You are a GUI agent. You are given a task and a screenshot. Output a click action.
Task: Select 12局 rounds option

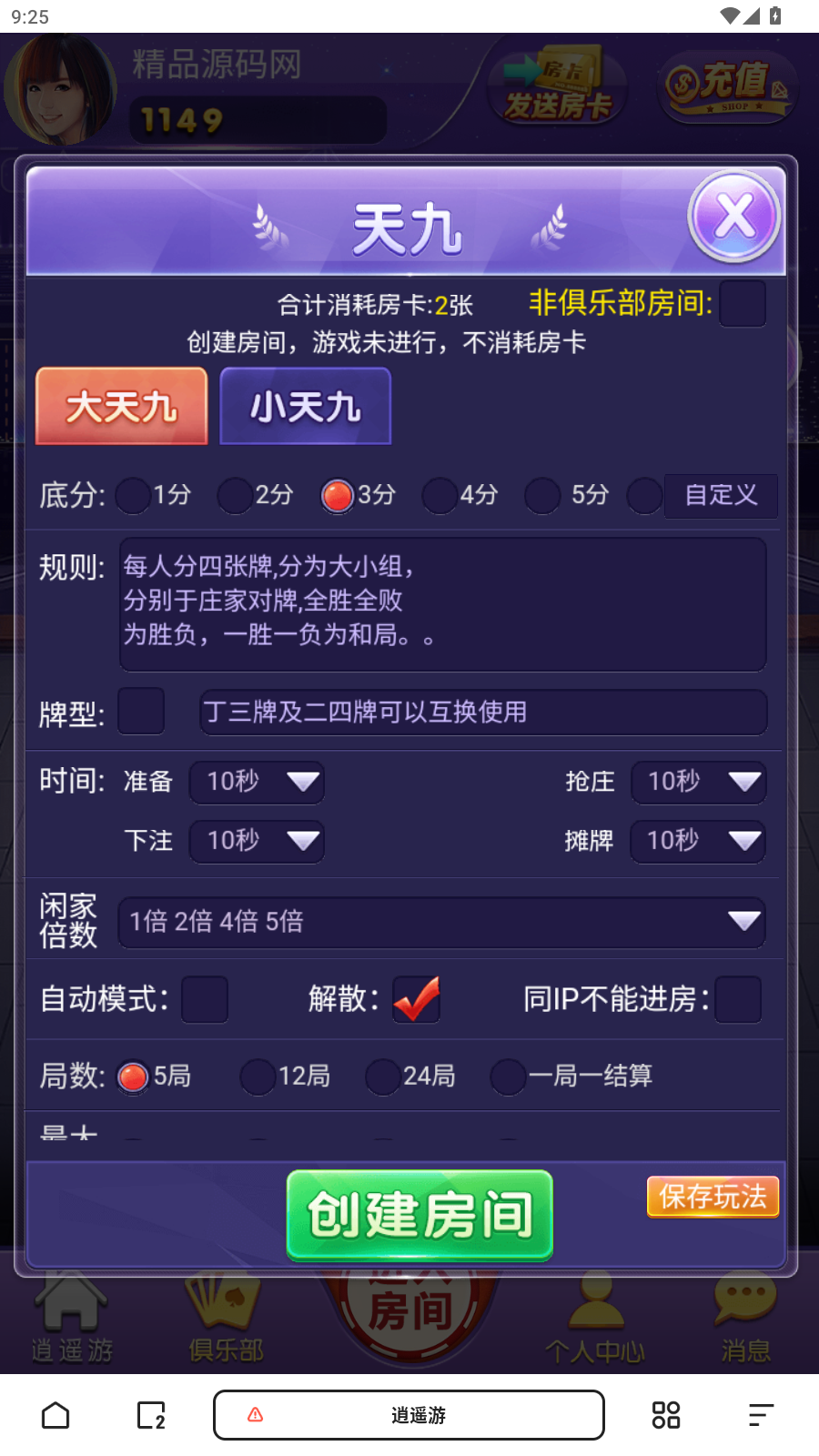coord(258,1077)
